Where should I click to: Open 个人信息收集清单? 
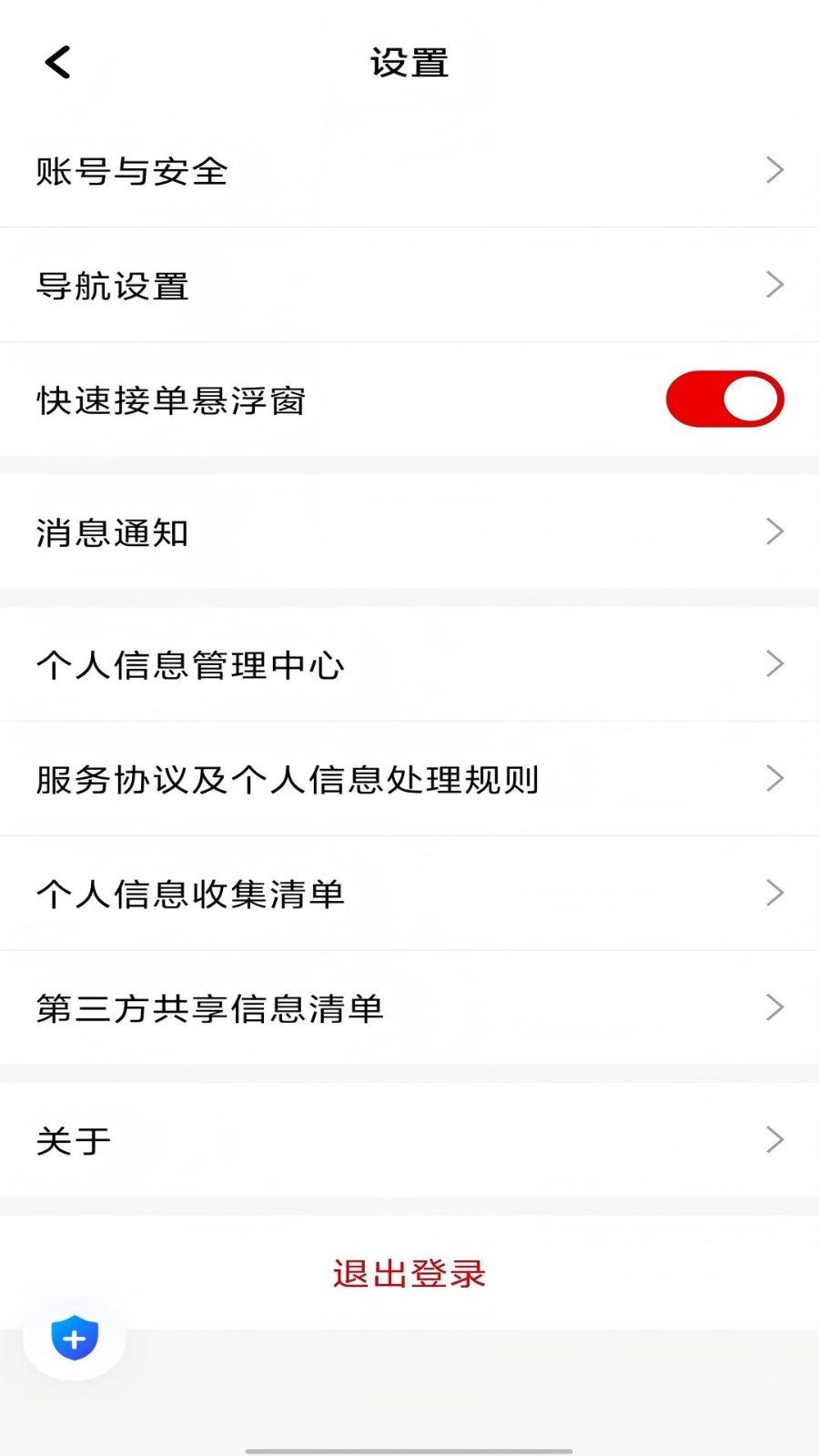coord(409,894)
